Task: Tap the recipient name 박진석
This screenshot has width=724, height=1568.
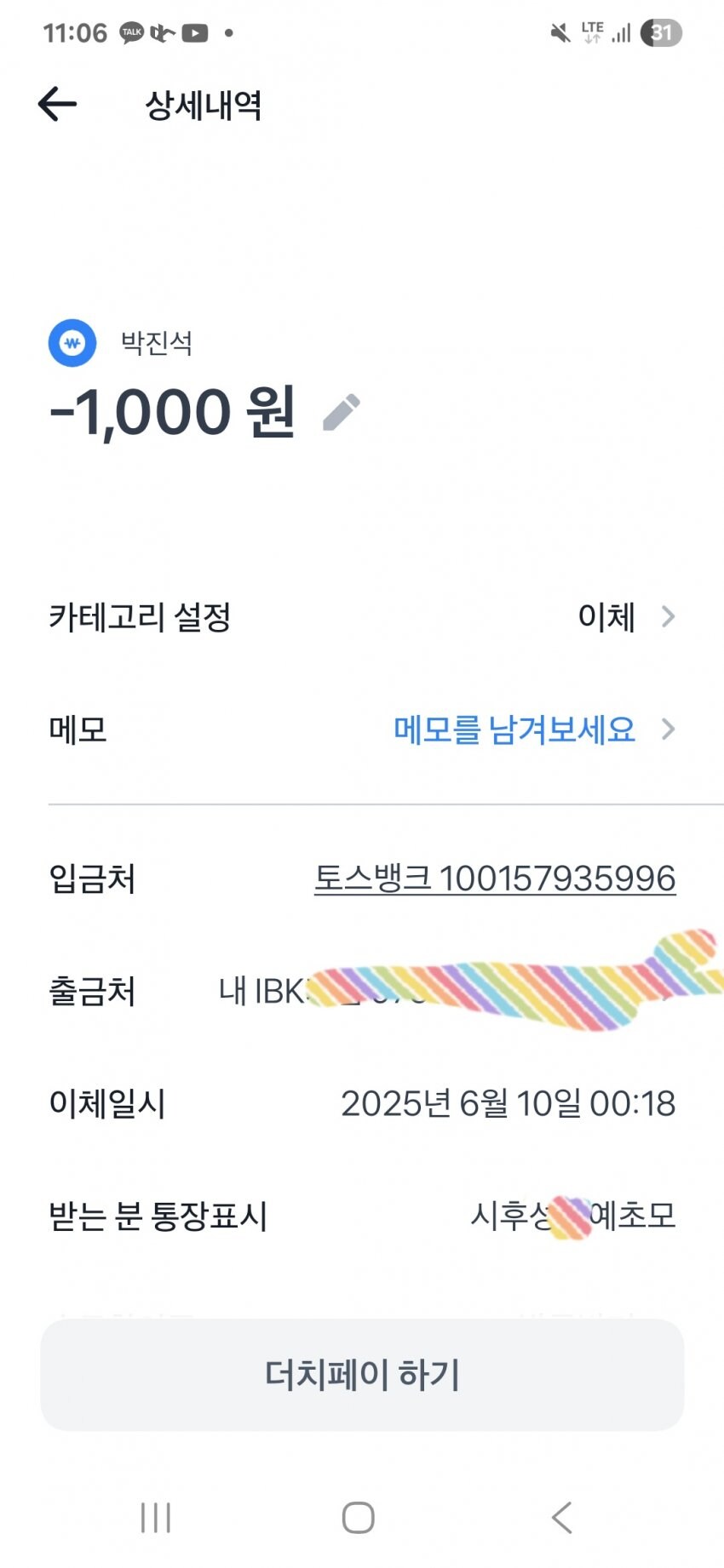Action: pos(157,342)
